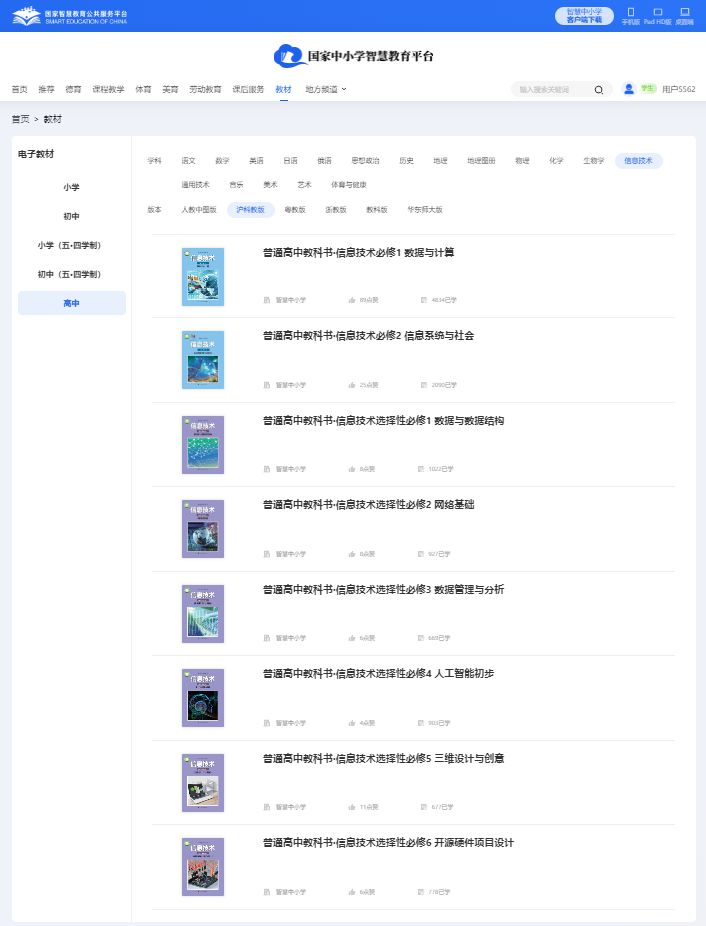Go to 首页 via the breadcrumb
Viewport: 706px width, 926px height.
pyautogui.click(x=20, y=119)
